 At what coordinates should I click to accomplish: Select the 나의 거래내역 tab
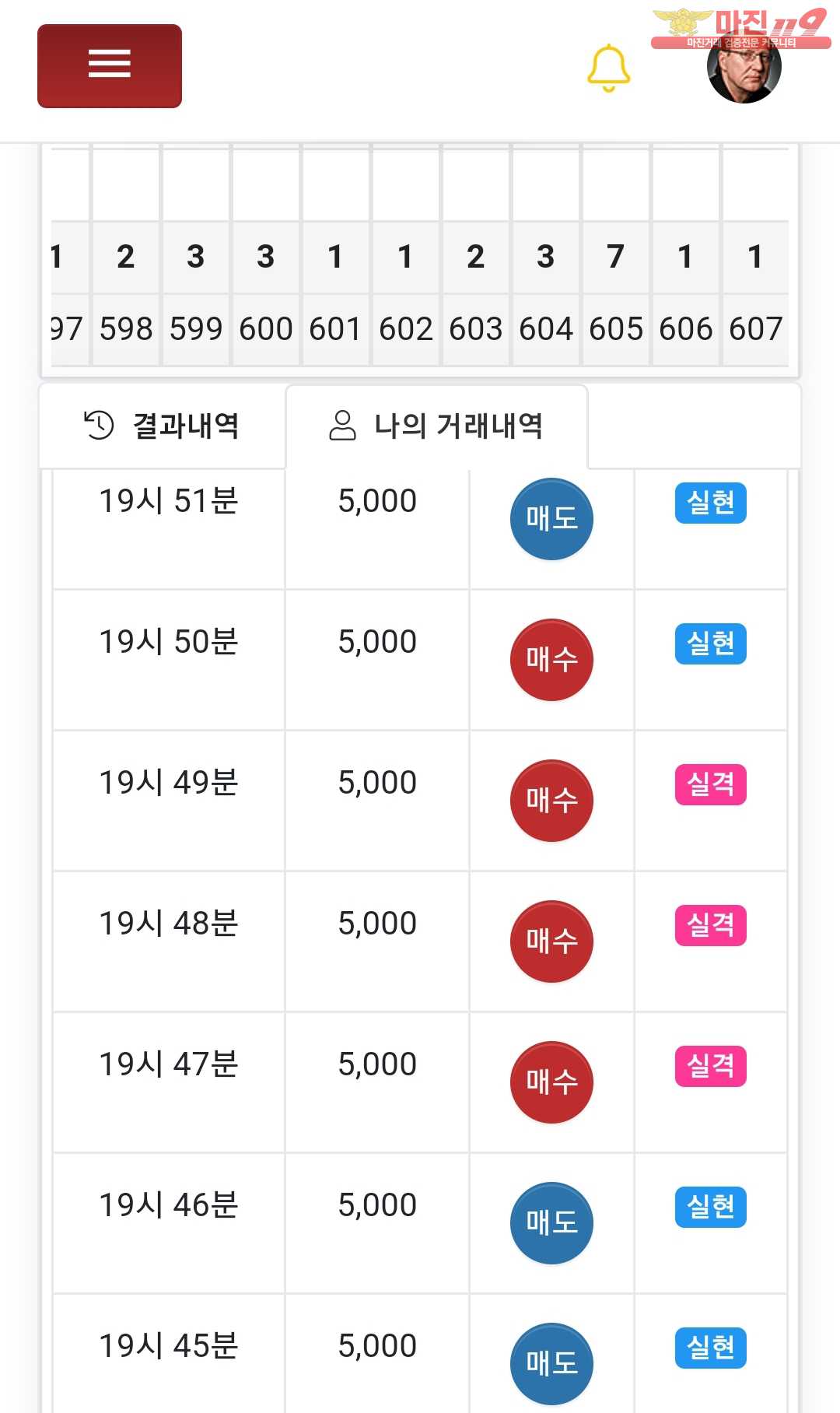(x=436, y=426)
